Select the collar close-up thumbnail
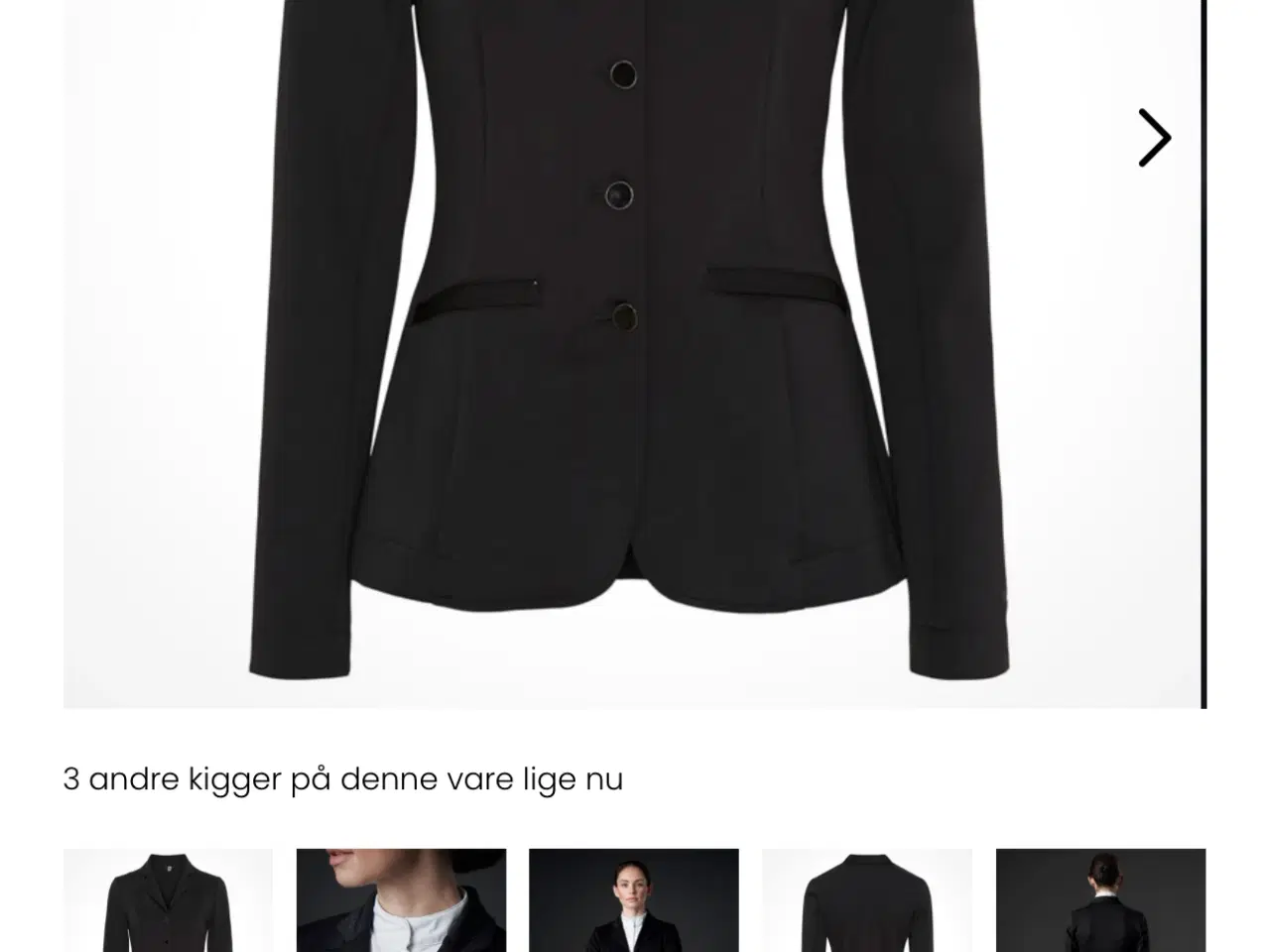The height and width of the screenshot is (952, 1270). click(401, 900)
